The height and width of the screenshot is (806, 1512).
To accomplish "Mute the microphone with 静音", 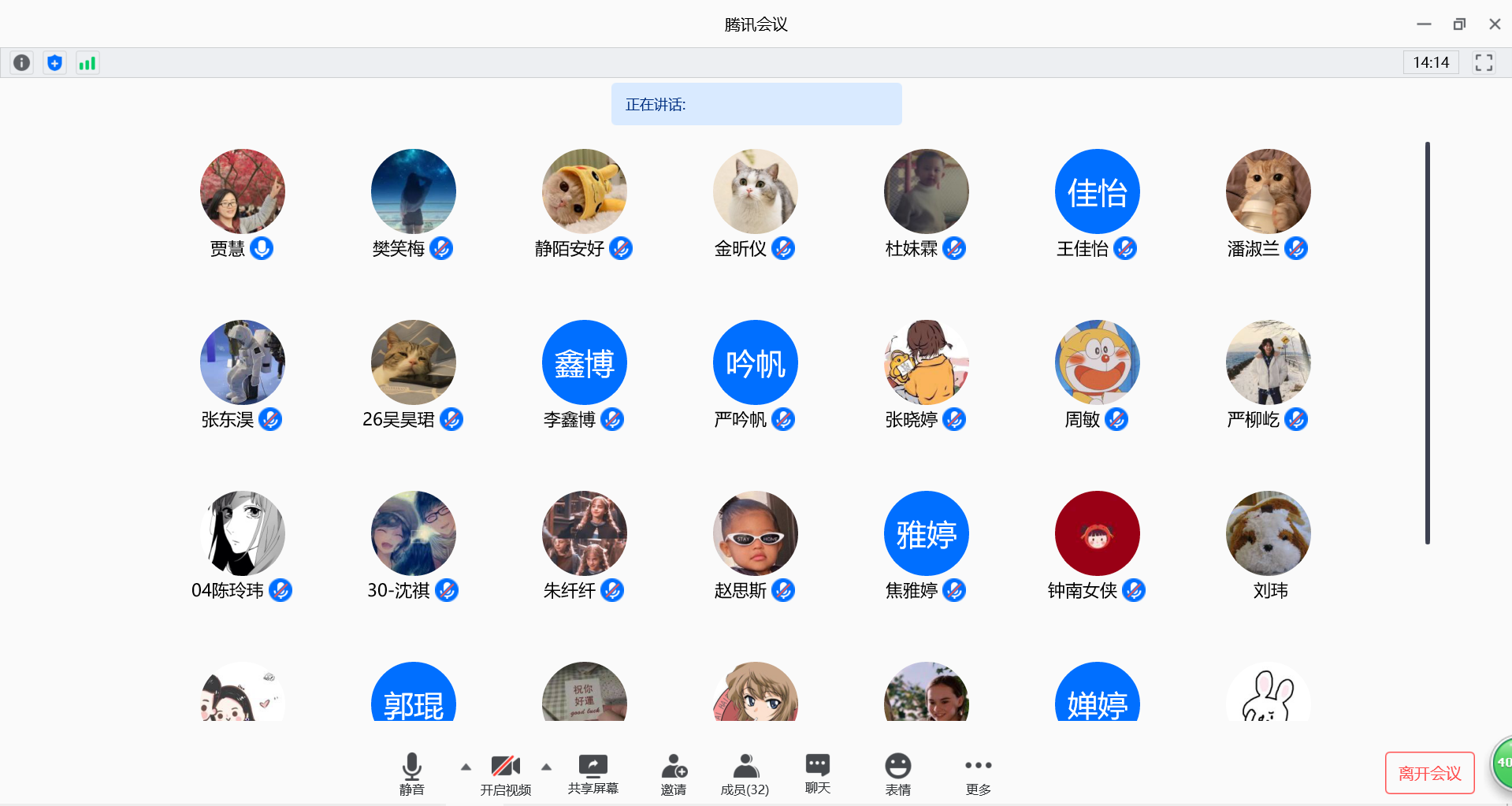I will coord(411,773).
